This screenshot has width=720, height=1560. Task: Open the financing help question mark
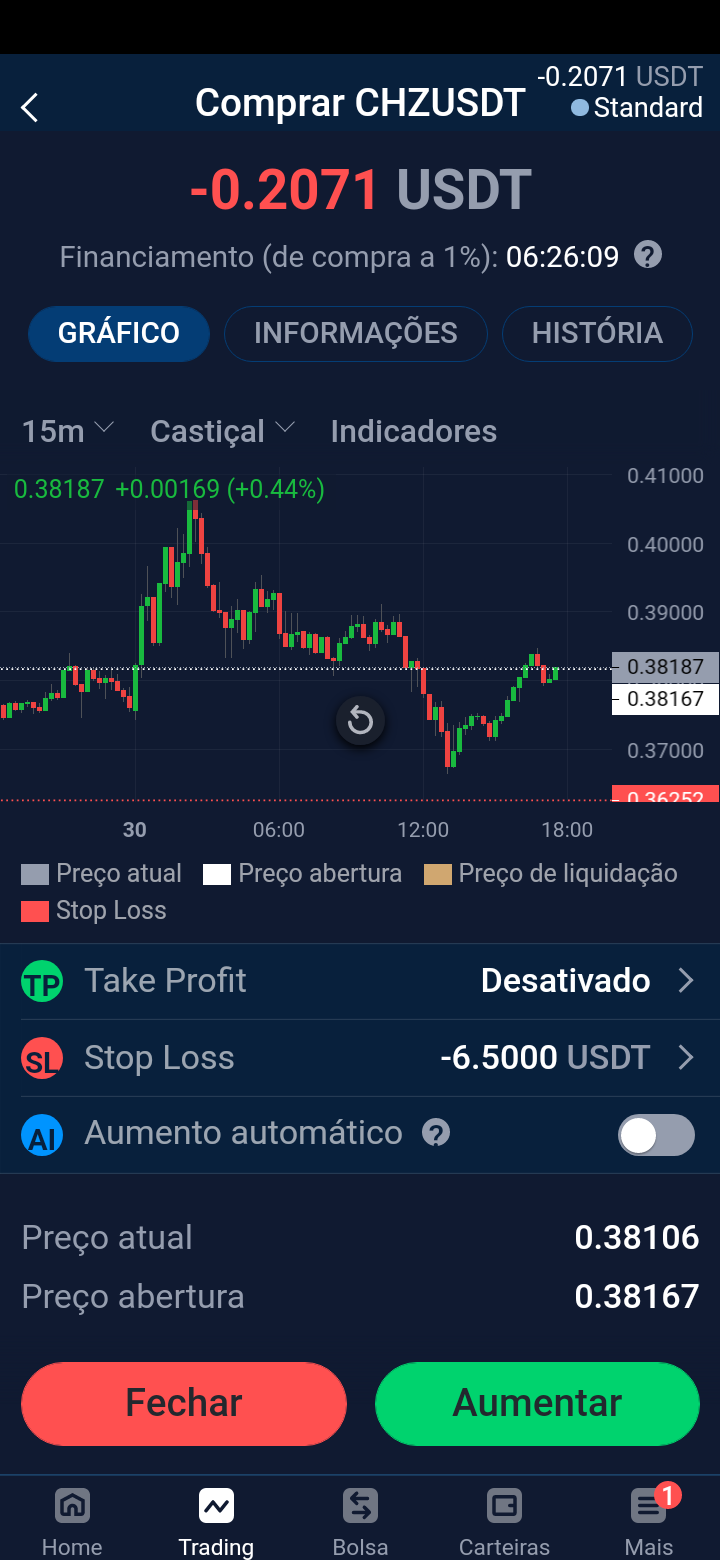coord(648,256)
